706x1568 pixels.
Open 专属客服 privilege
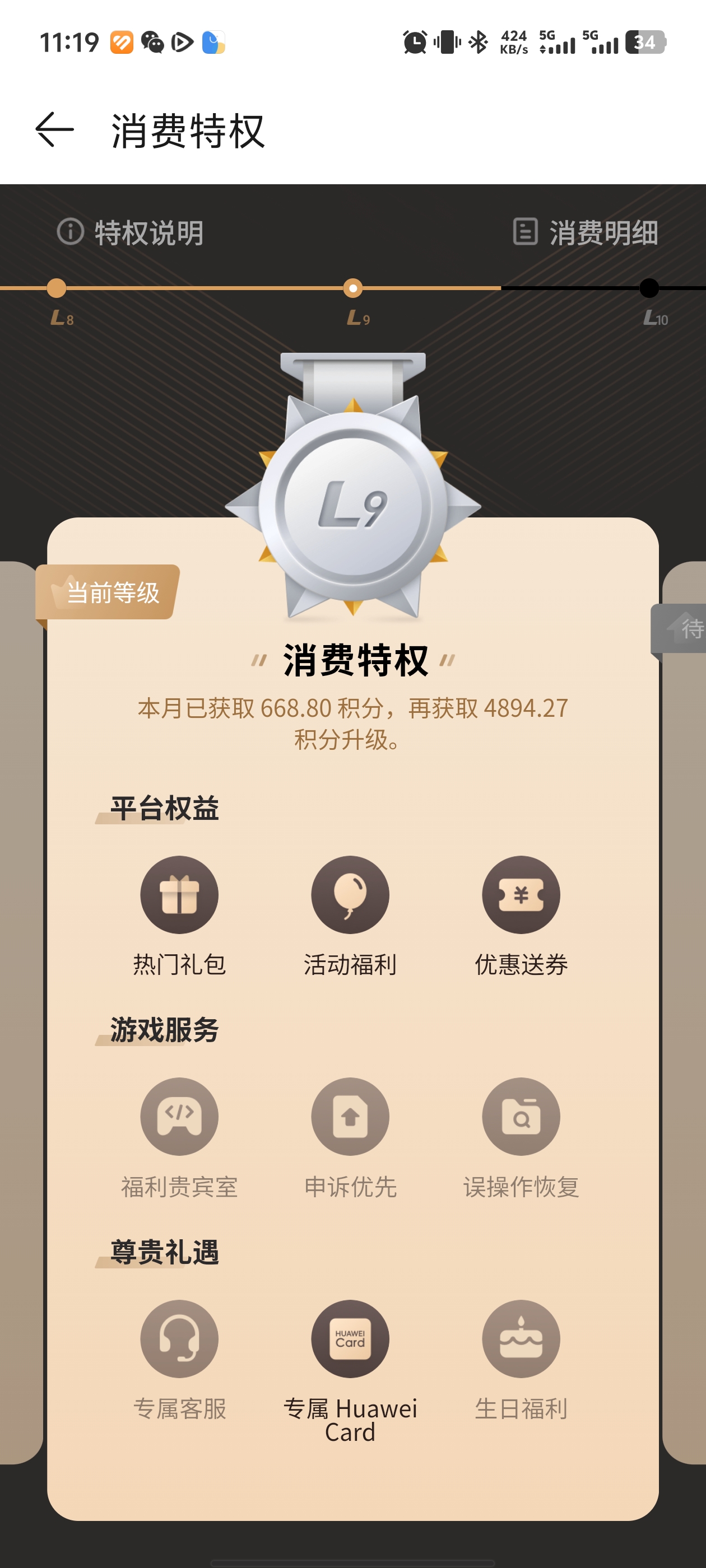(x=179, y=1339)
